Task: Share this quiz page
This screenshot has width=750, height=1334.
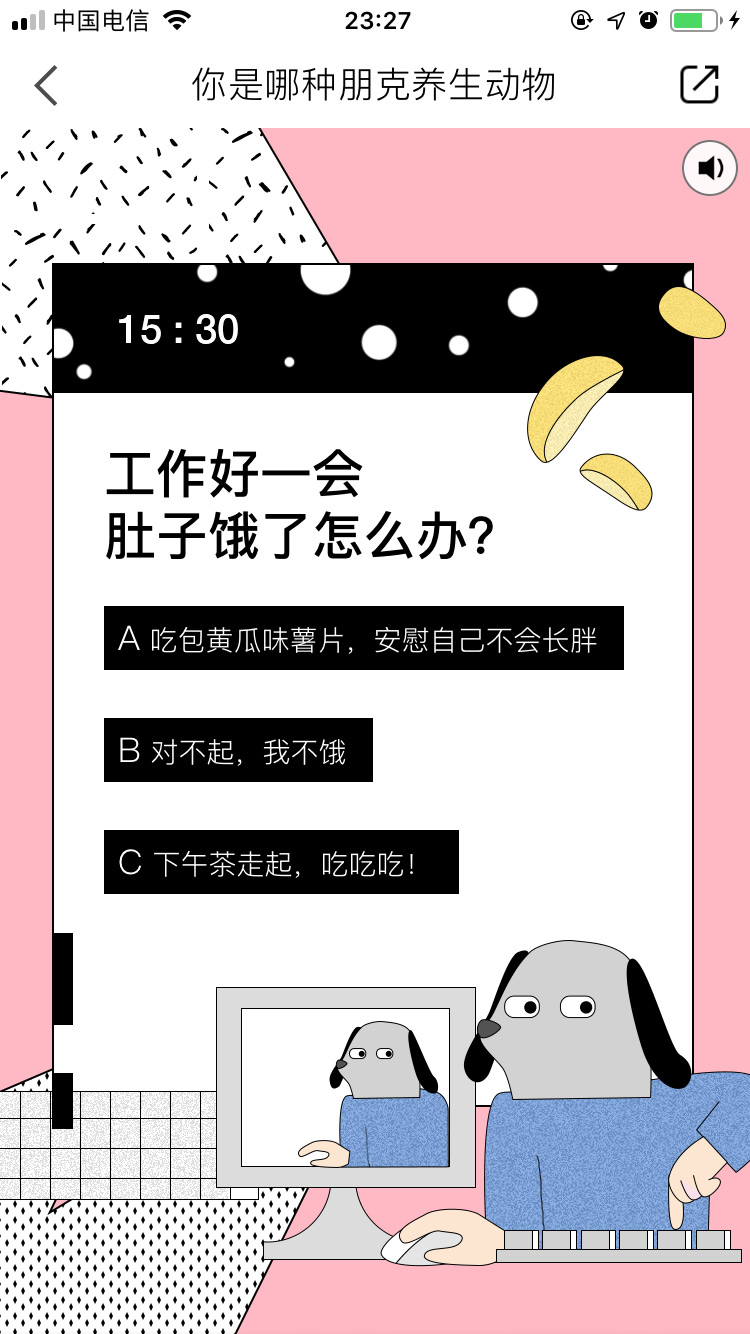Action: click(699, 85)
